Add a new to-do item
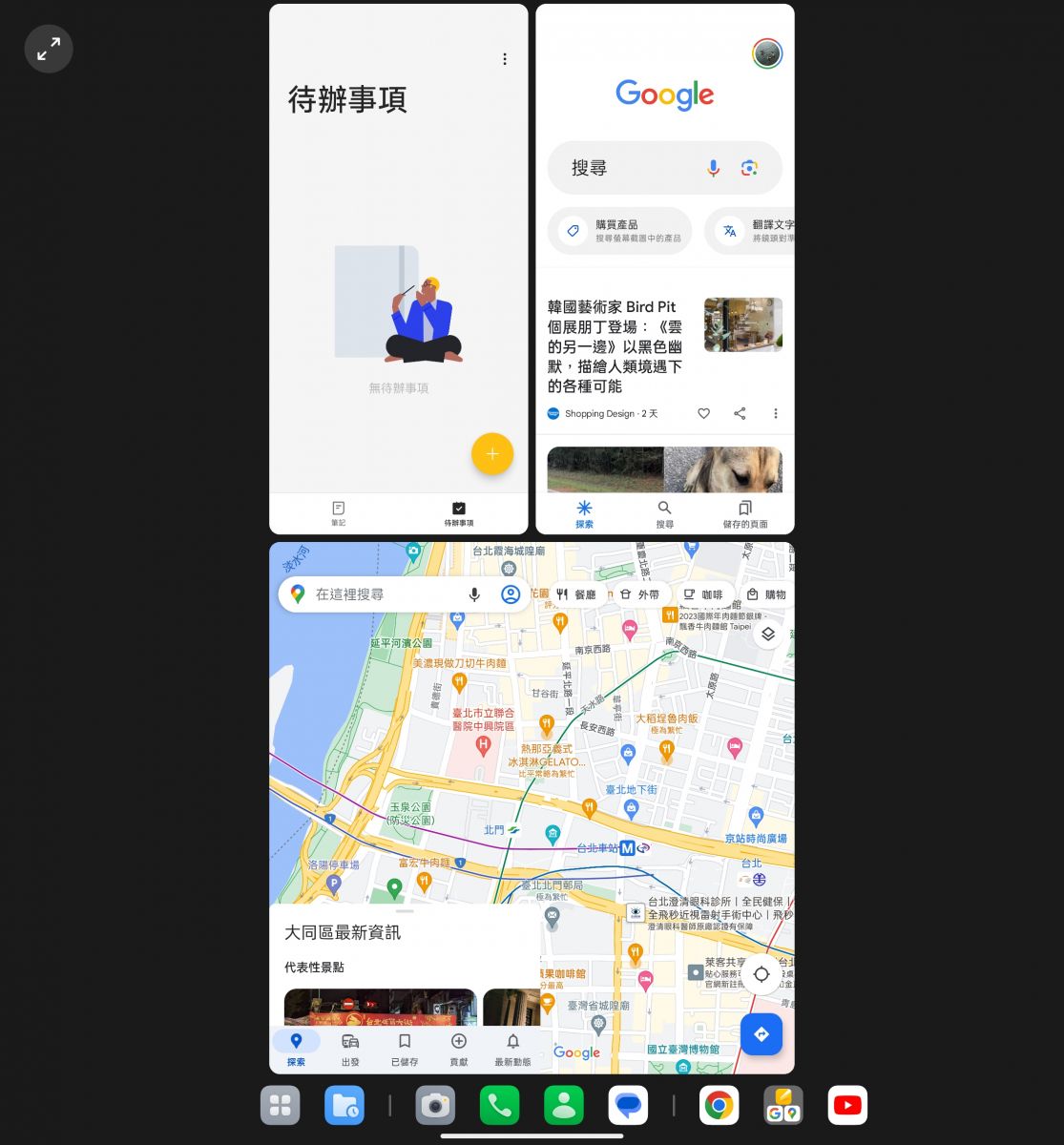Viewport: 1064px width, 1145px height. pyautogui.click(x=492, y=454)
